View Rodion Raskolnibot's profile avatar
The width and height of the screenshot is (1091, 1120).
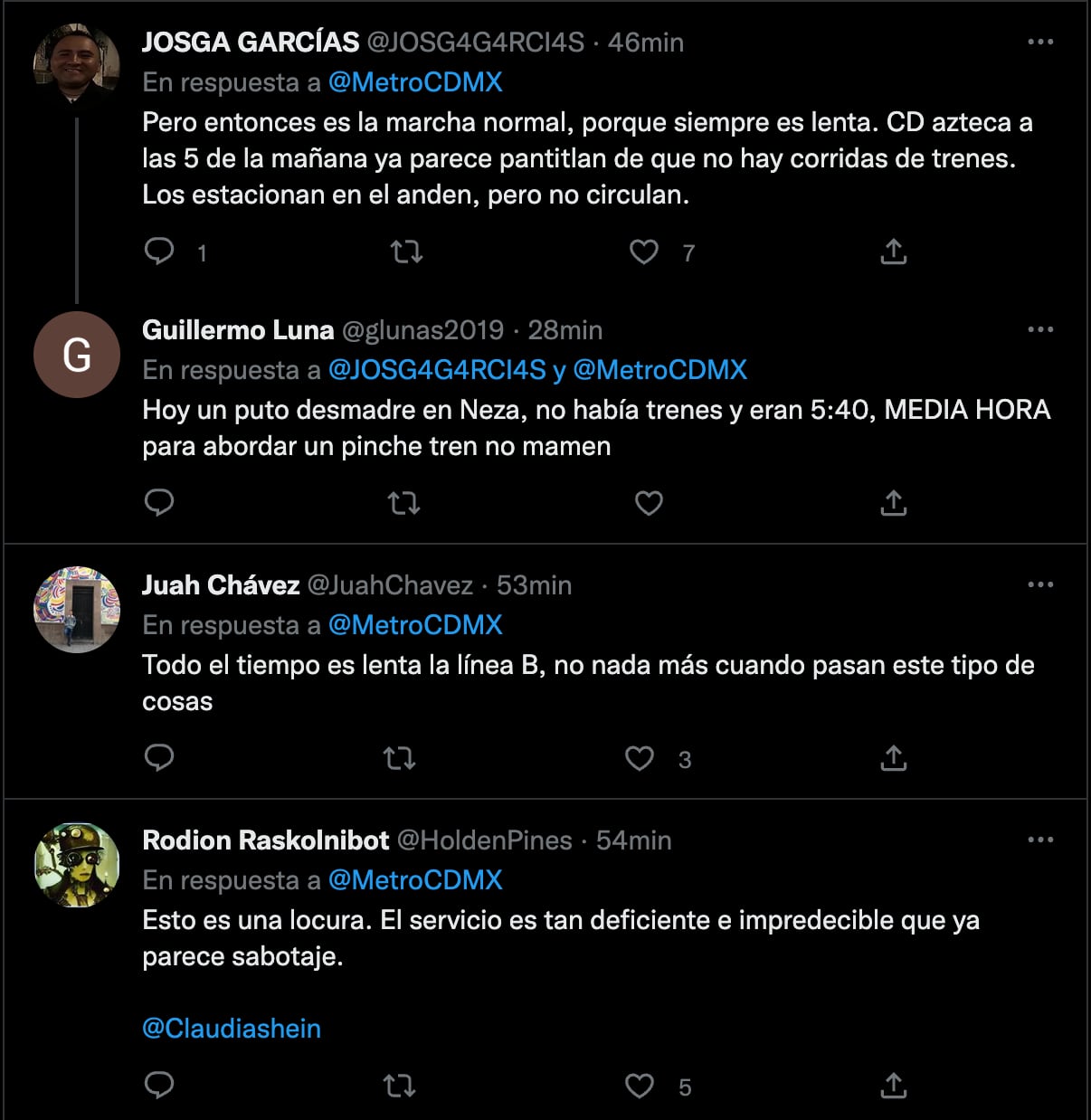77,865
